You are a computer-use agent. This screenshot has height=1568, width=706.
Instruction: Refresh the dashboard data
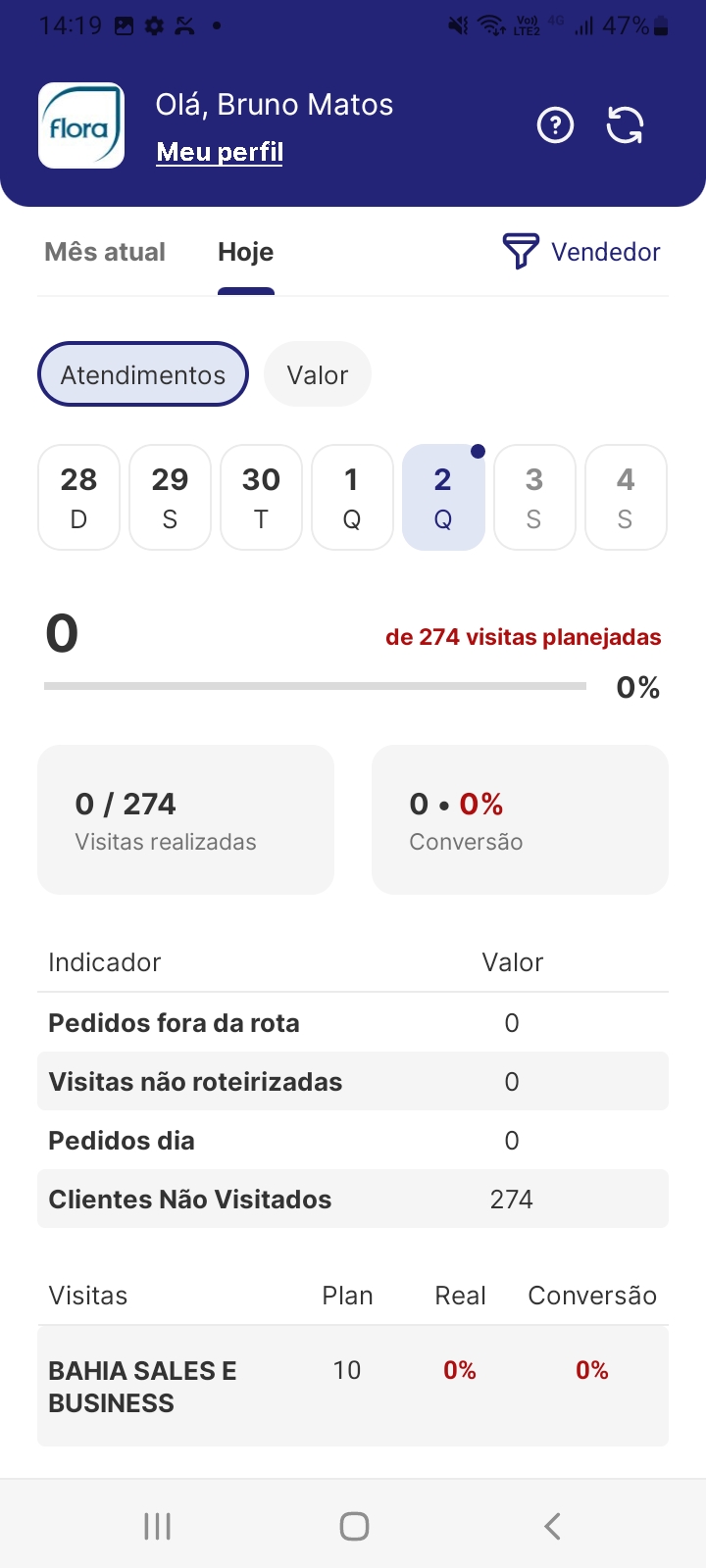point(625,125)
